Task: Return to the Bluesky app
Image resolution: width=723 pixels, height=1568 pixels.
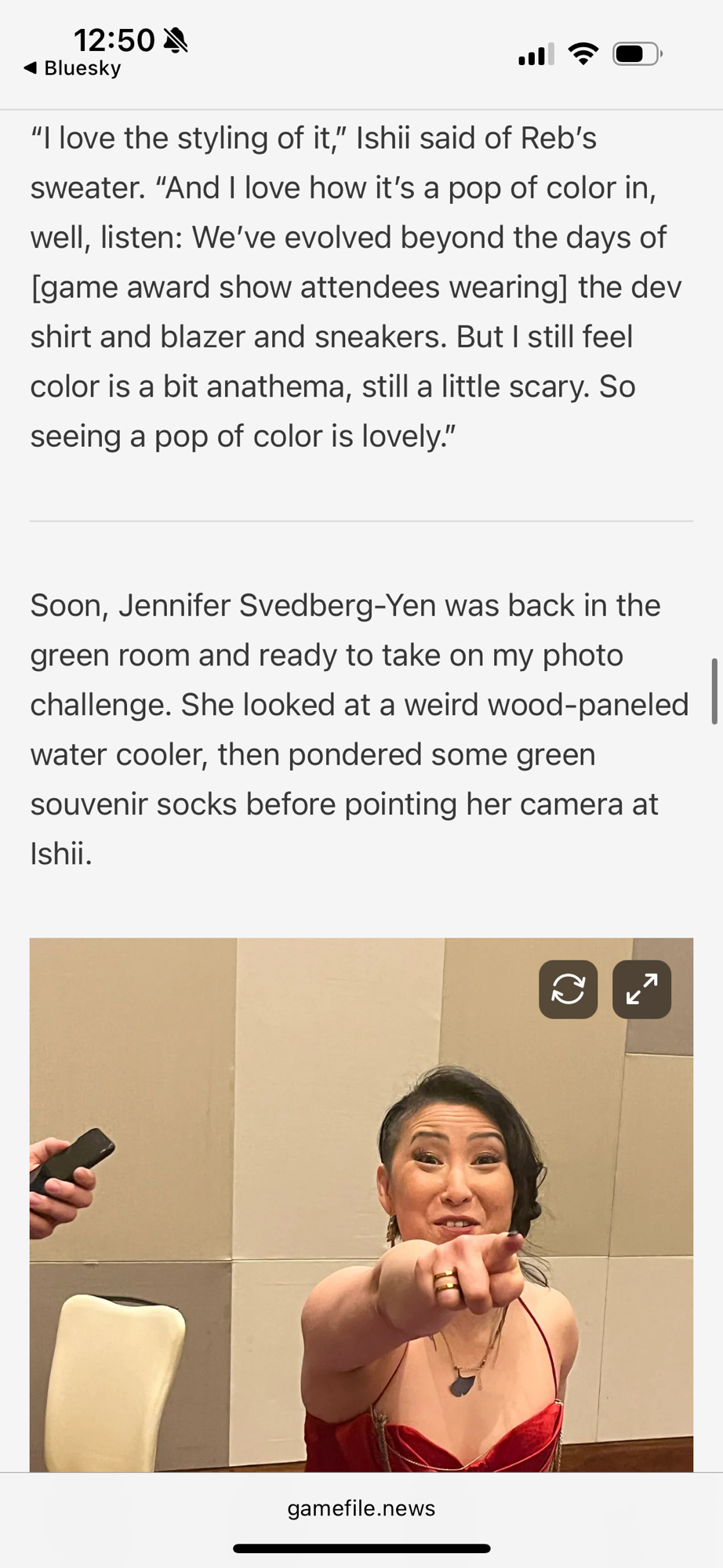Action: click(73, 68)
